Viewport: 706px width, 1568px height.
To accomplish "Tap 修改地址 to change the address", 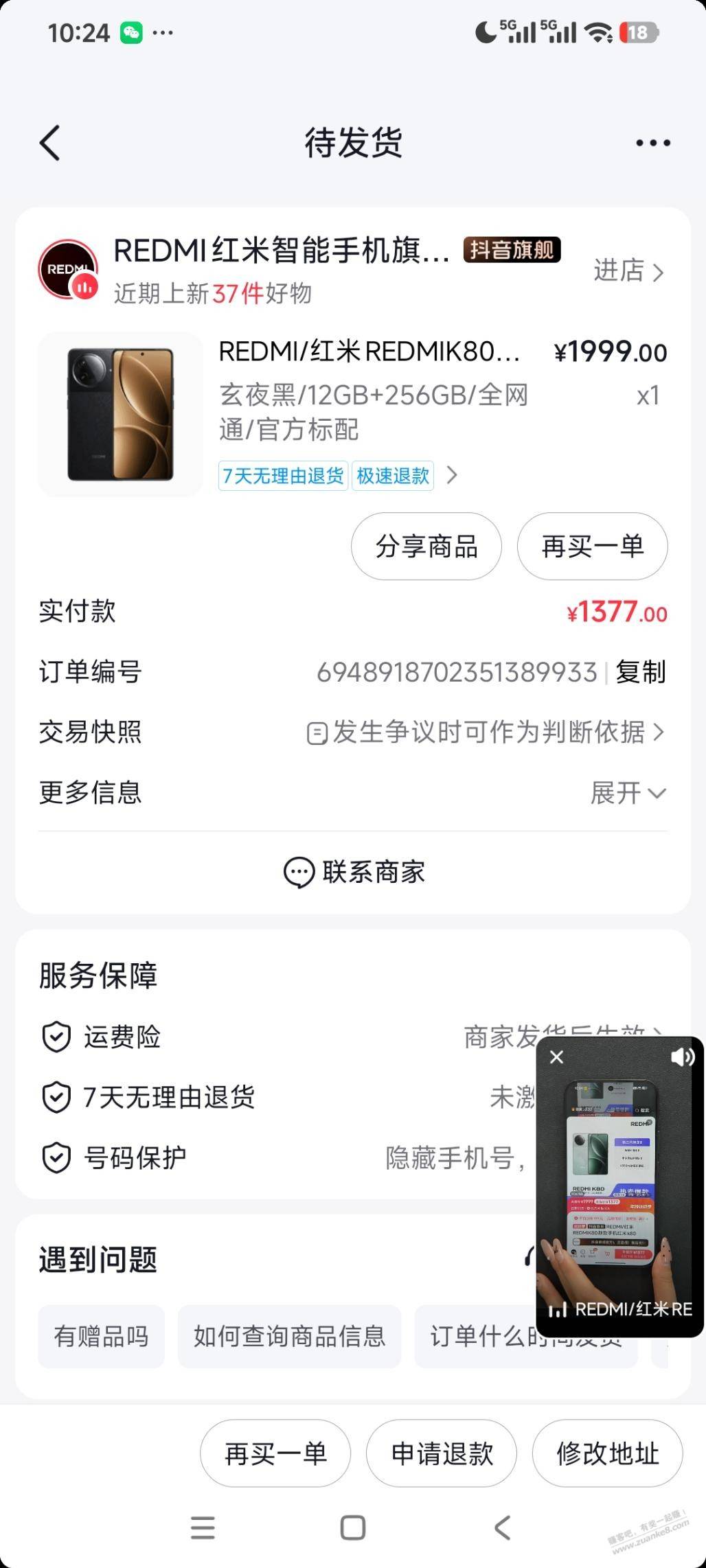I will click(x=607, y=1453).
